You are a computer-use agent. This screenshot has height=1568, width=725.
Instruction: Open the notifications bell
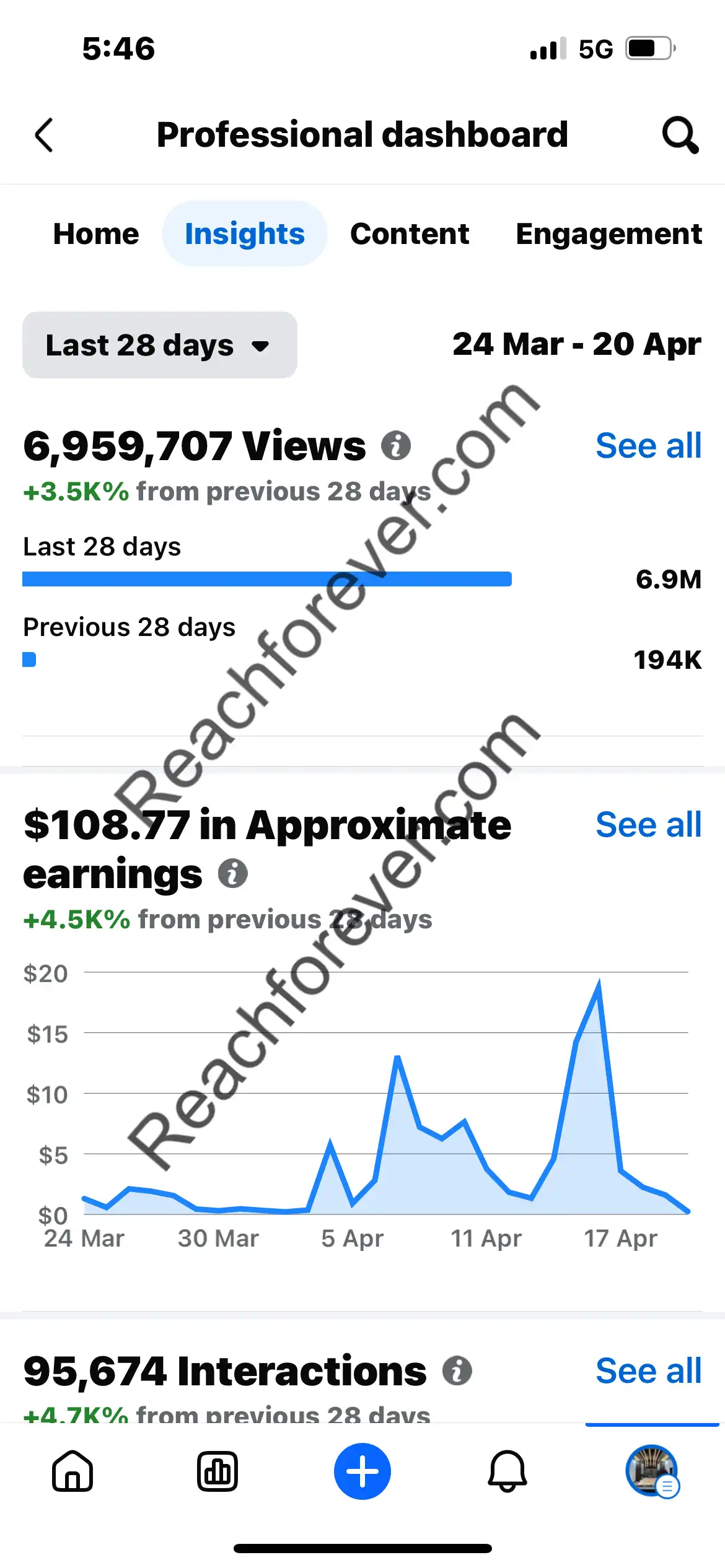click(507, 1471)
